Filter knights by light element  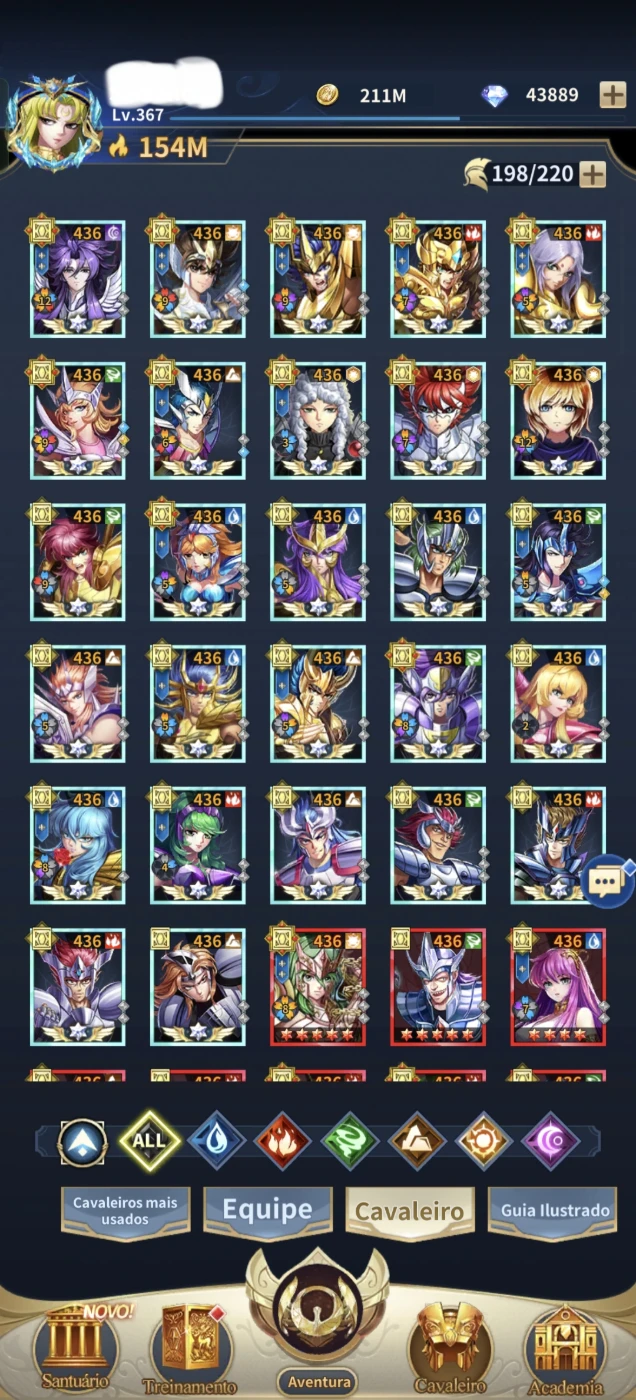coord(483,1141)
